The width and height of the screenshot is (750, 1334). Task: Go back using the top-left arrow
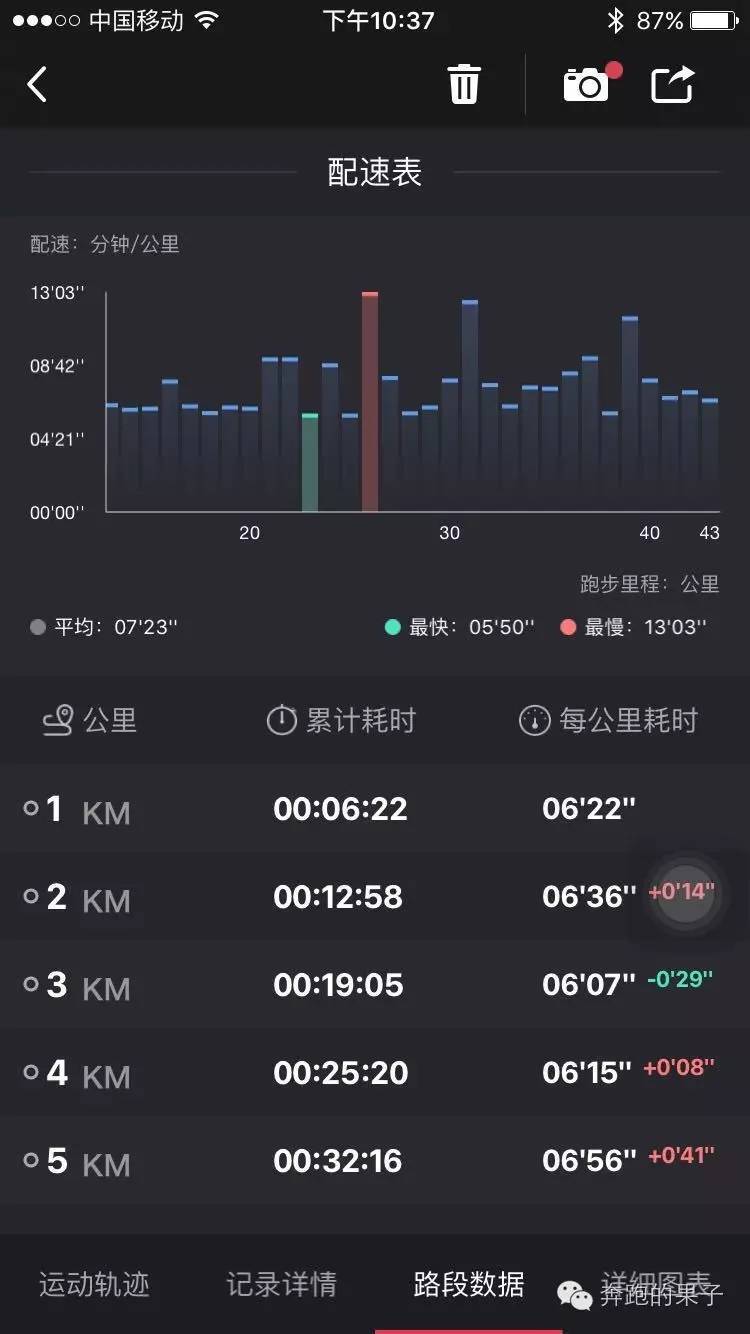[38, 85]
